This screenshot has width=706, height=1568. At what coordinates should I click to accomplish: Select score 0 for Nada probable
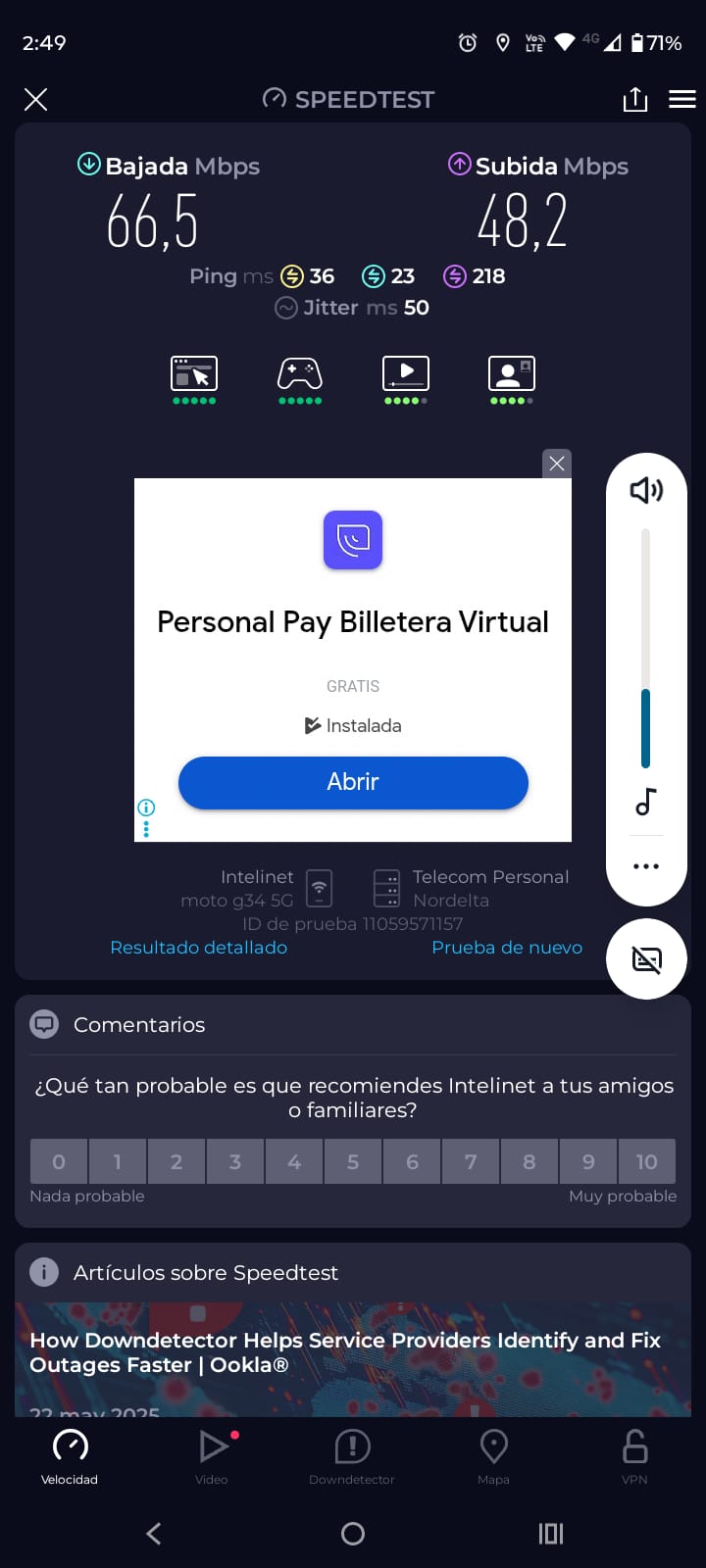pyautogui.click(x=59, y=1161)
